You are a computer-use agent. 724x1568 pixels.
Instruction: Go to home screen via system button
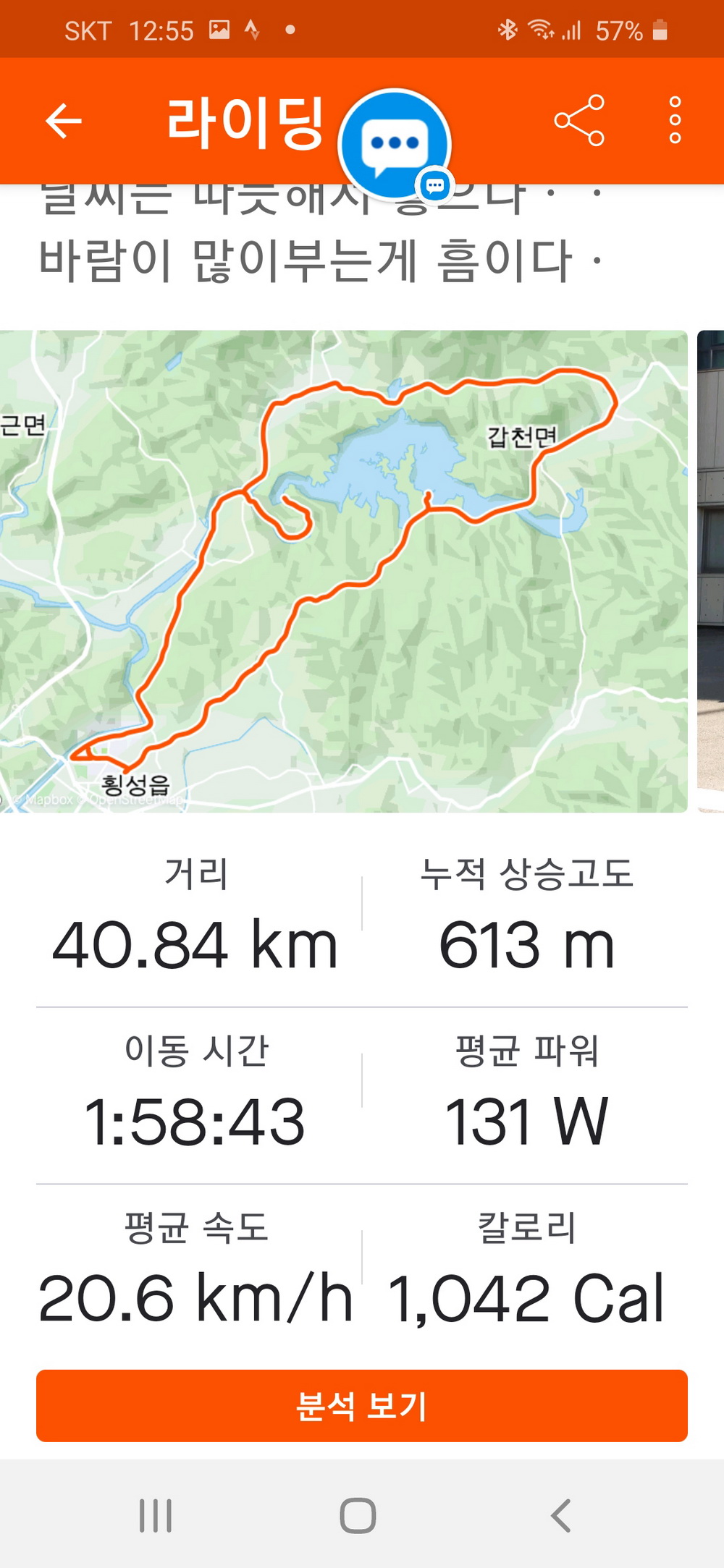[358, 1516]
